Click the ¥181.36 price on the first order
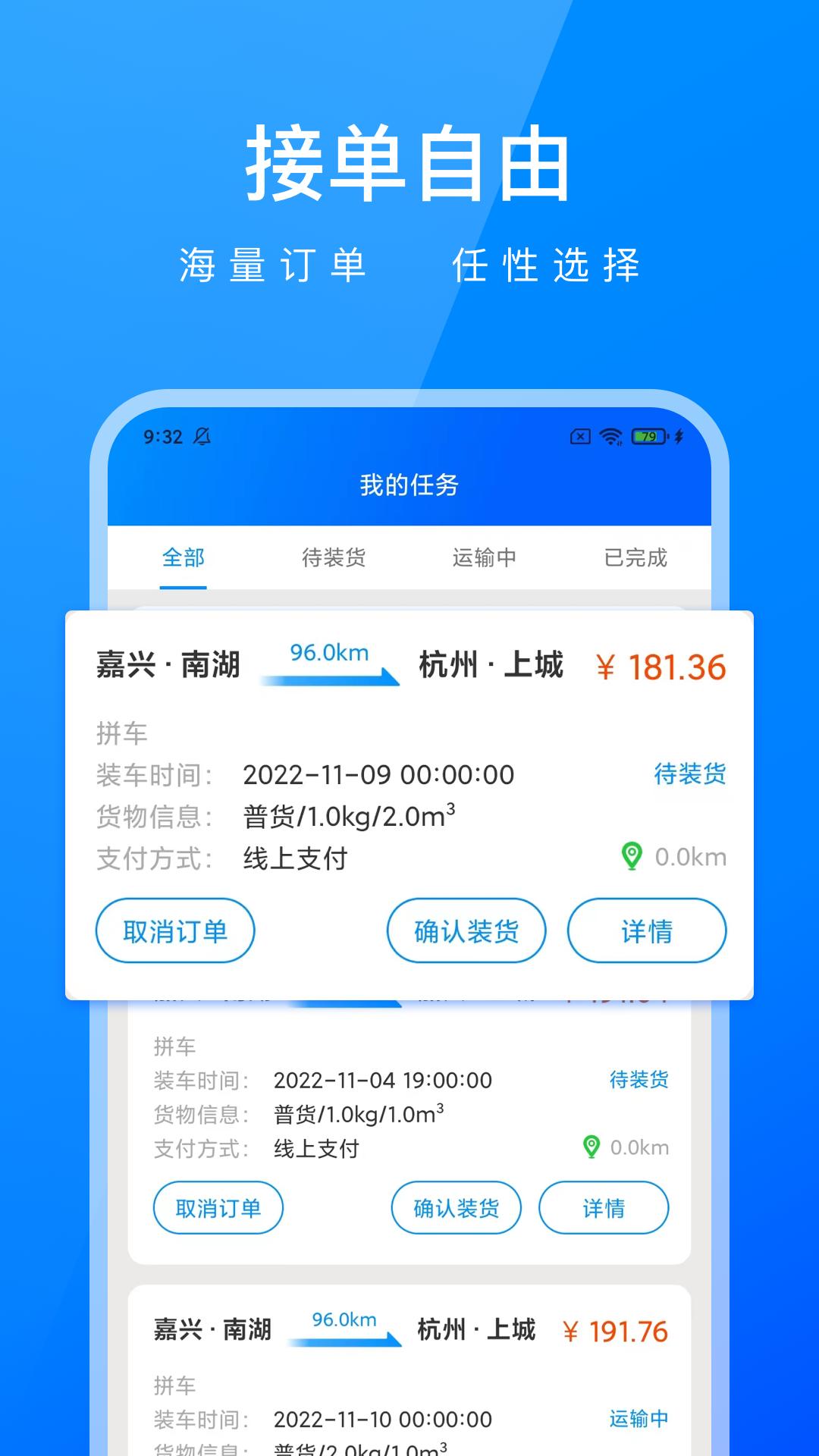The image size is (819, 1456). (x=662, y=667)
